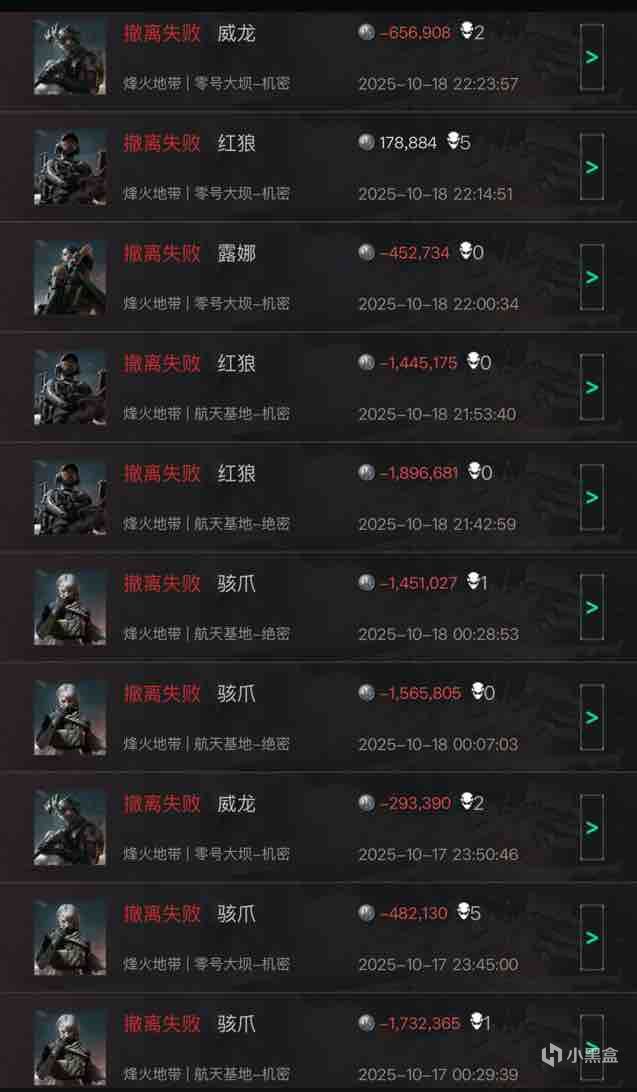Open details arrow for match at 22:23:57
The image size is (637, 1092).
point(592,57)
